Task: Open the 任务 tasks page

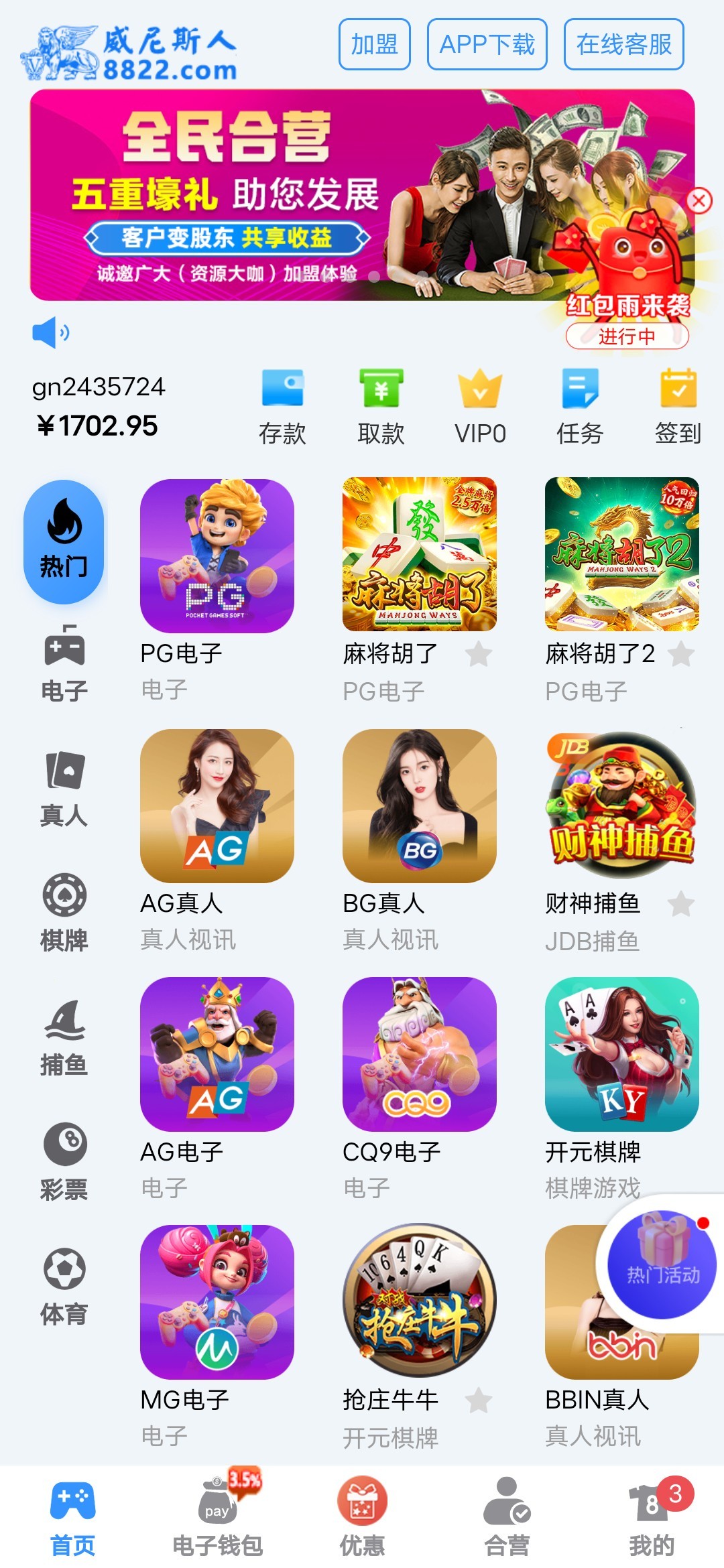Action: [x=580, y=406]
